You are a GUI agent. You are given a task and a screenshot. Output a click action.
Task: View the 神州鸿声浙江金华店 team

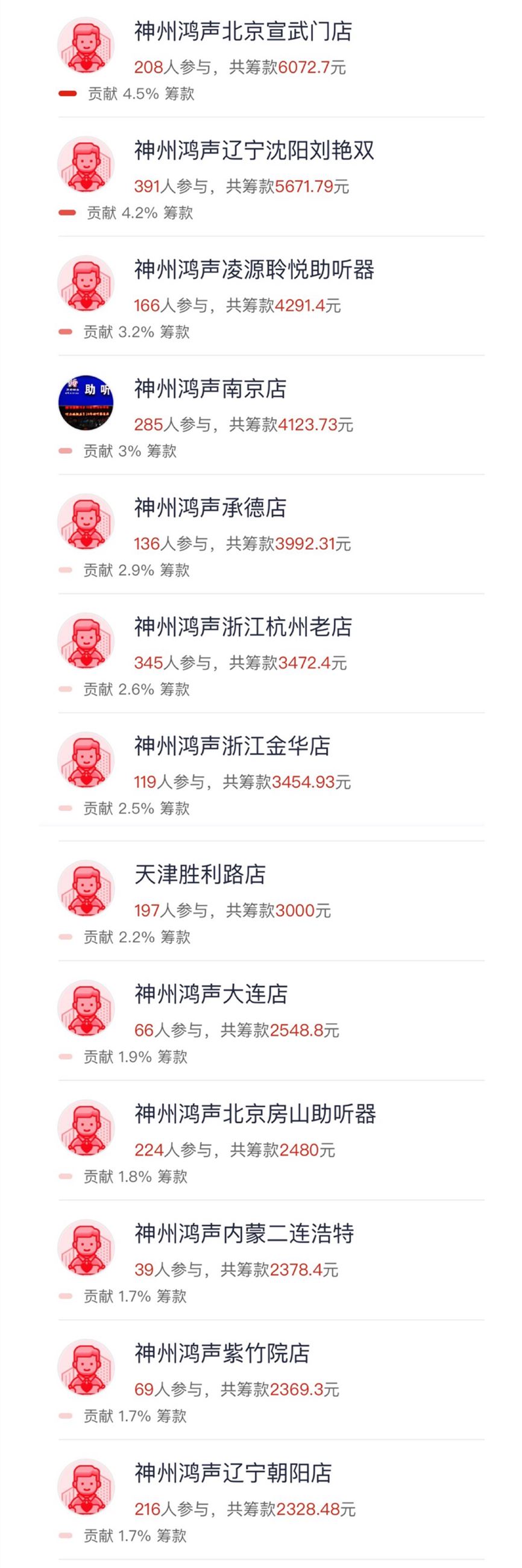click(x=232, y=747)
